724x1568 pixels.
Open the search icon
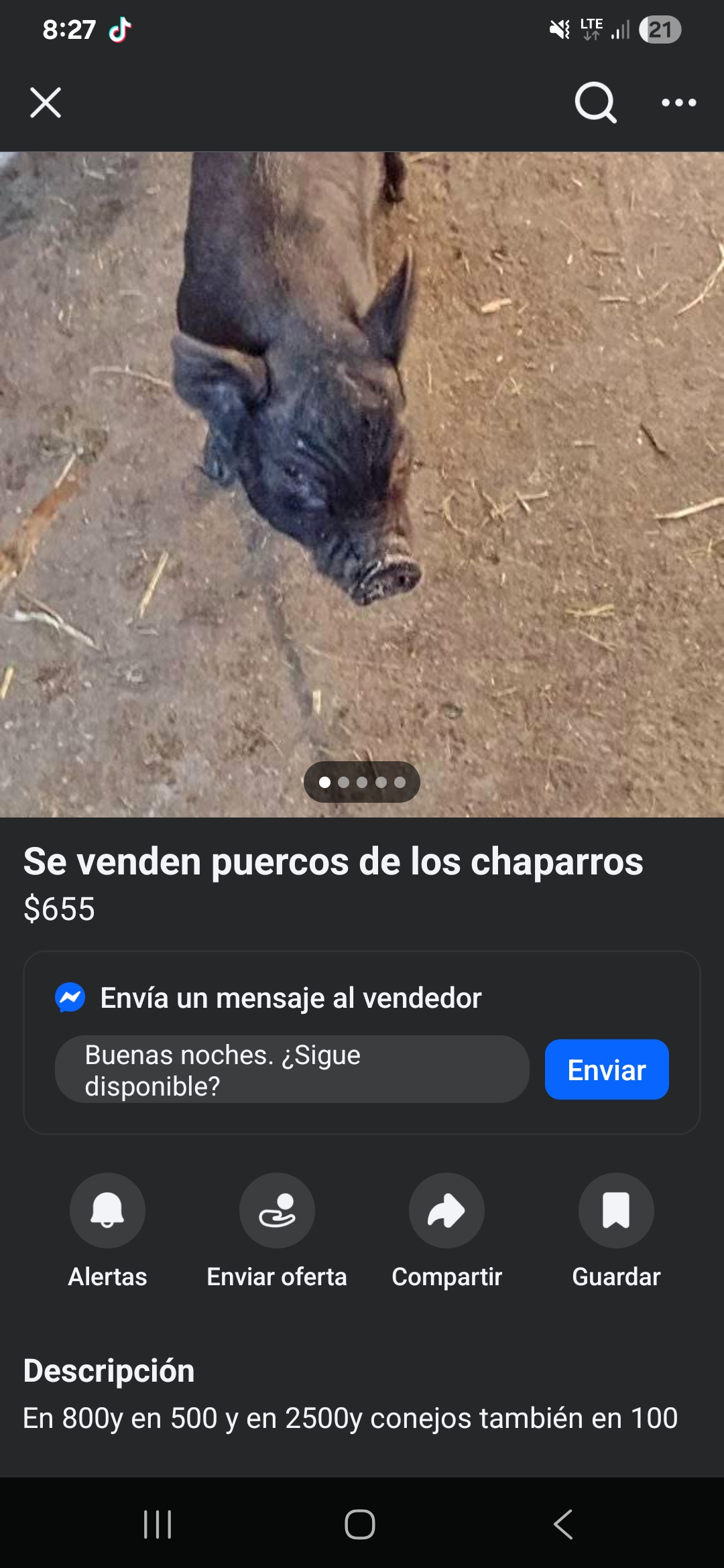[595, 103]
